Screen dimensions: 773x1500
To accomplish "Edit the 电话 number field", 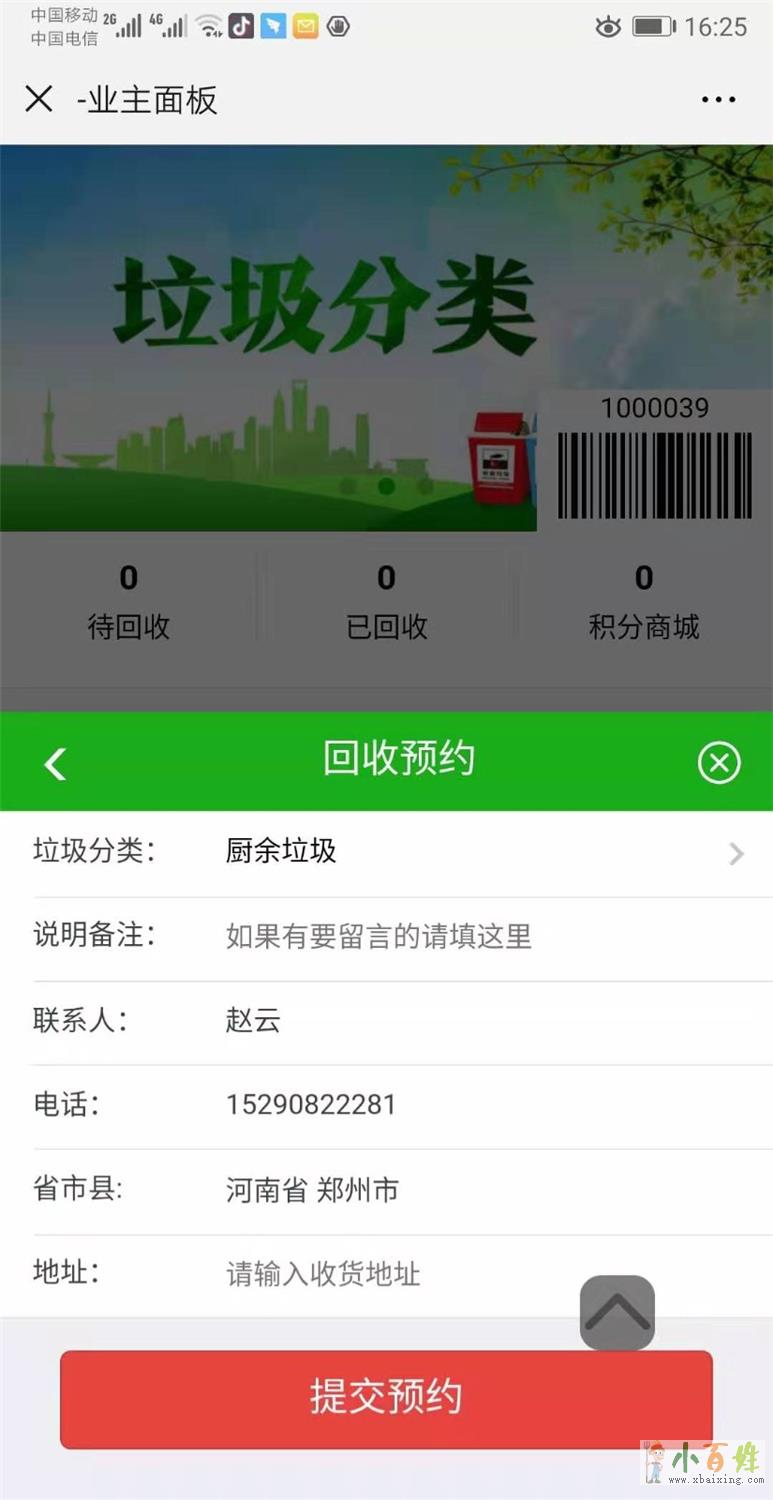I will (x=480, y=1105).
